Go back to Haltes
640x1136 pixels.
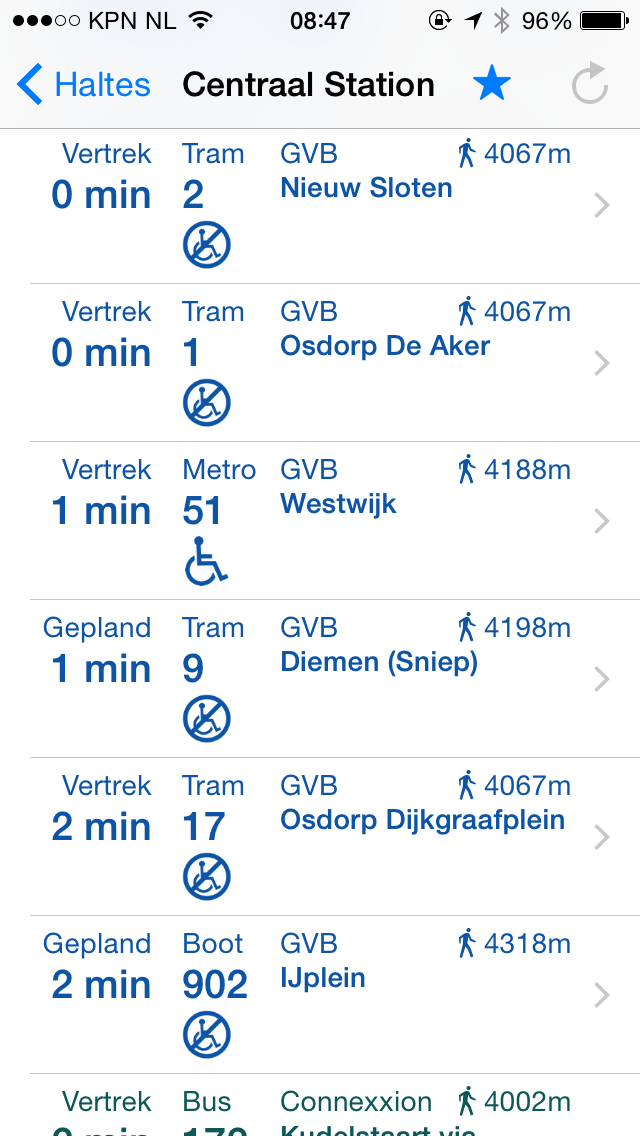pos(83,85)
